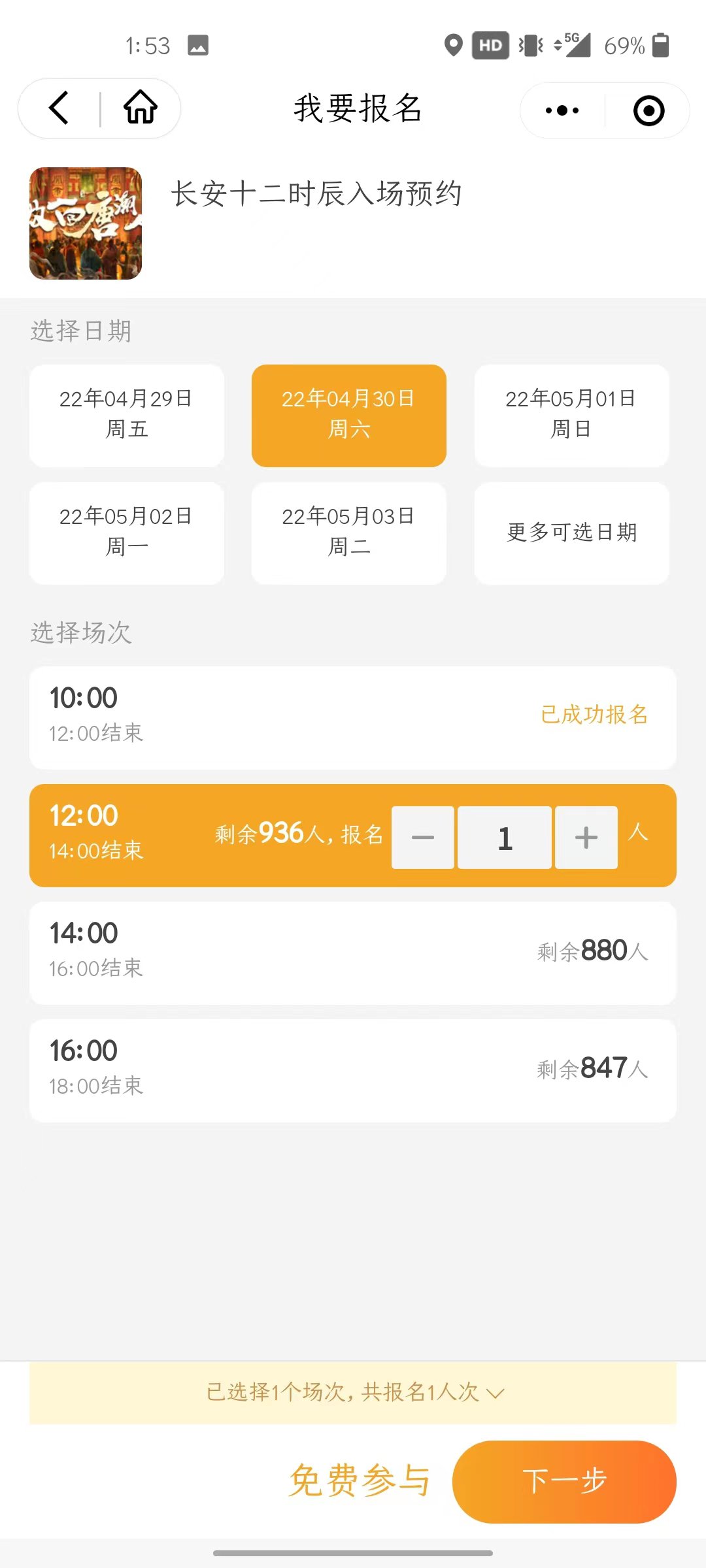Open 更多可选日期 for more dates
706x1568 pixels.
coord(571,532)
